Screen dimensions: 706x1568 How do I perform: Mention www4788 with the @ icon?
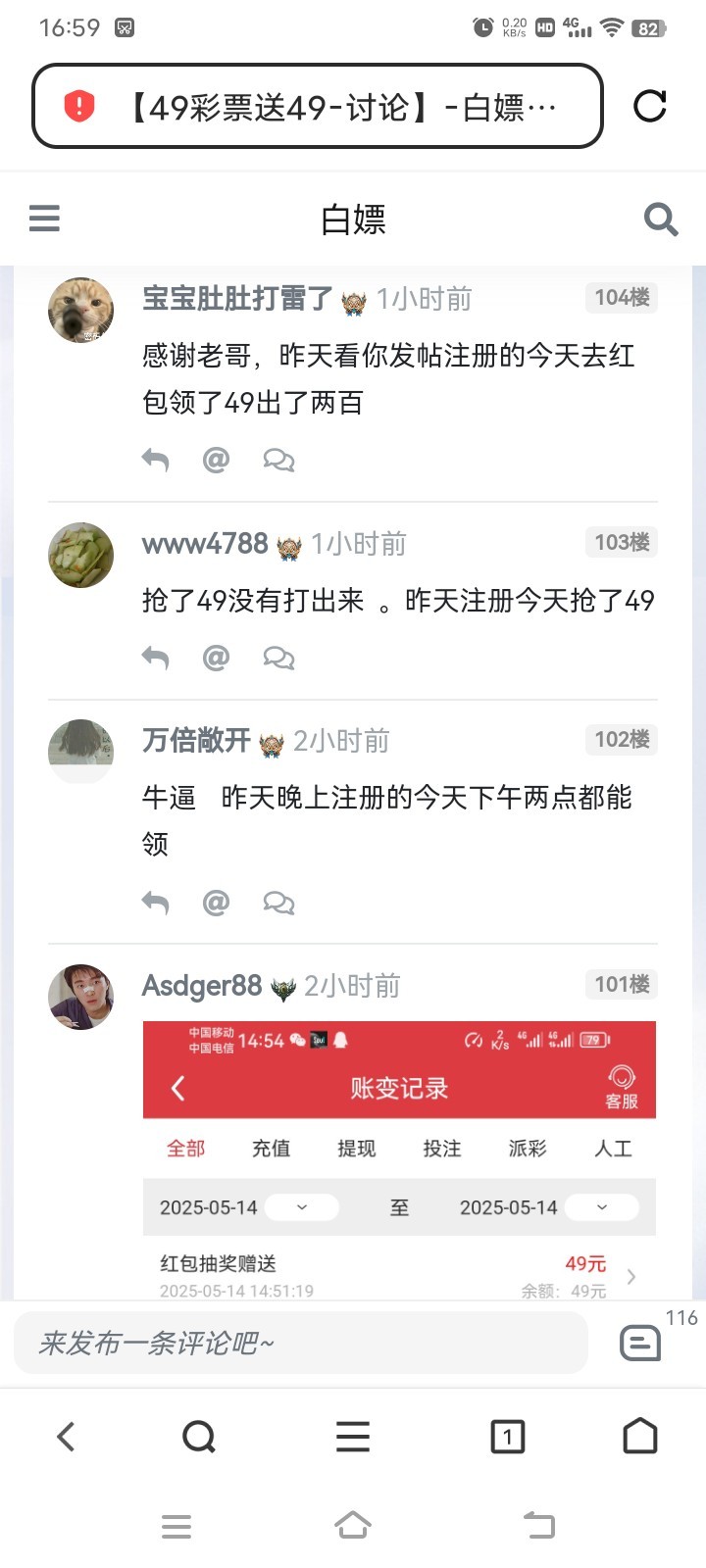click(216, 658)
